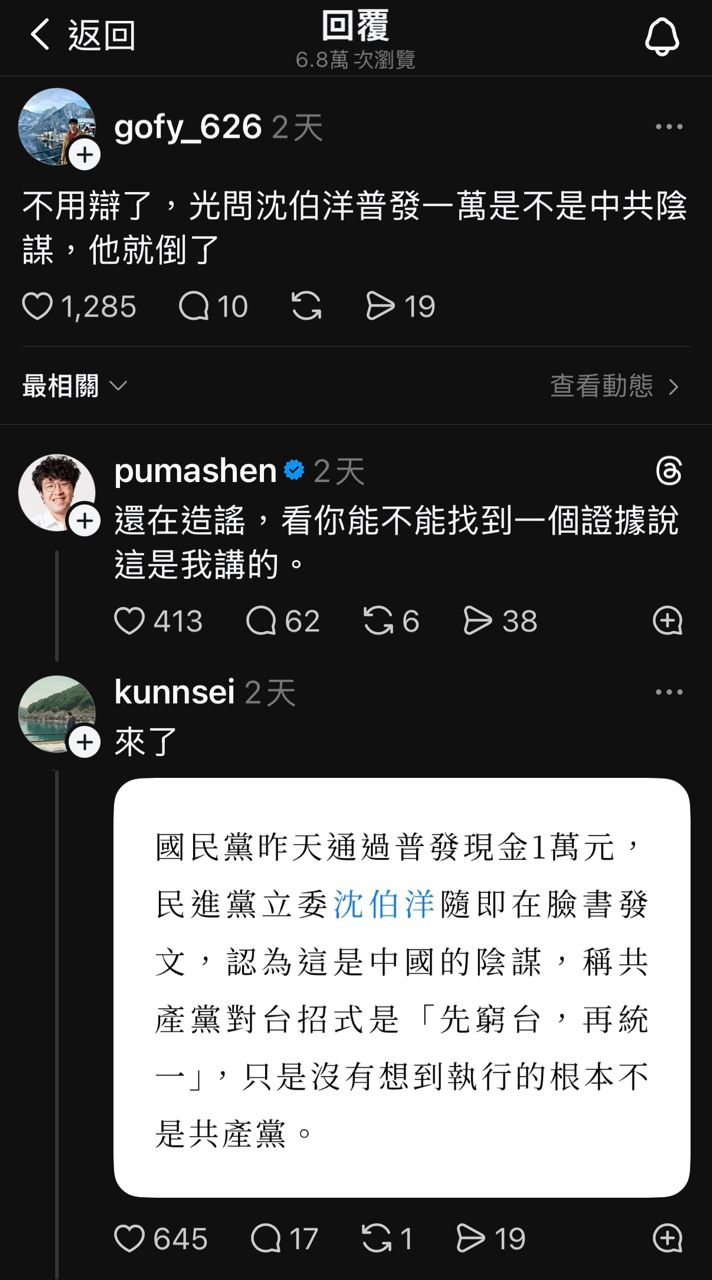Like kunnsei's reply
This screenshot has width=712, height=1280.
point(130,1239)
